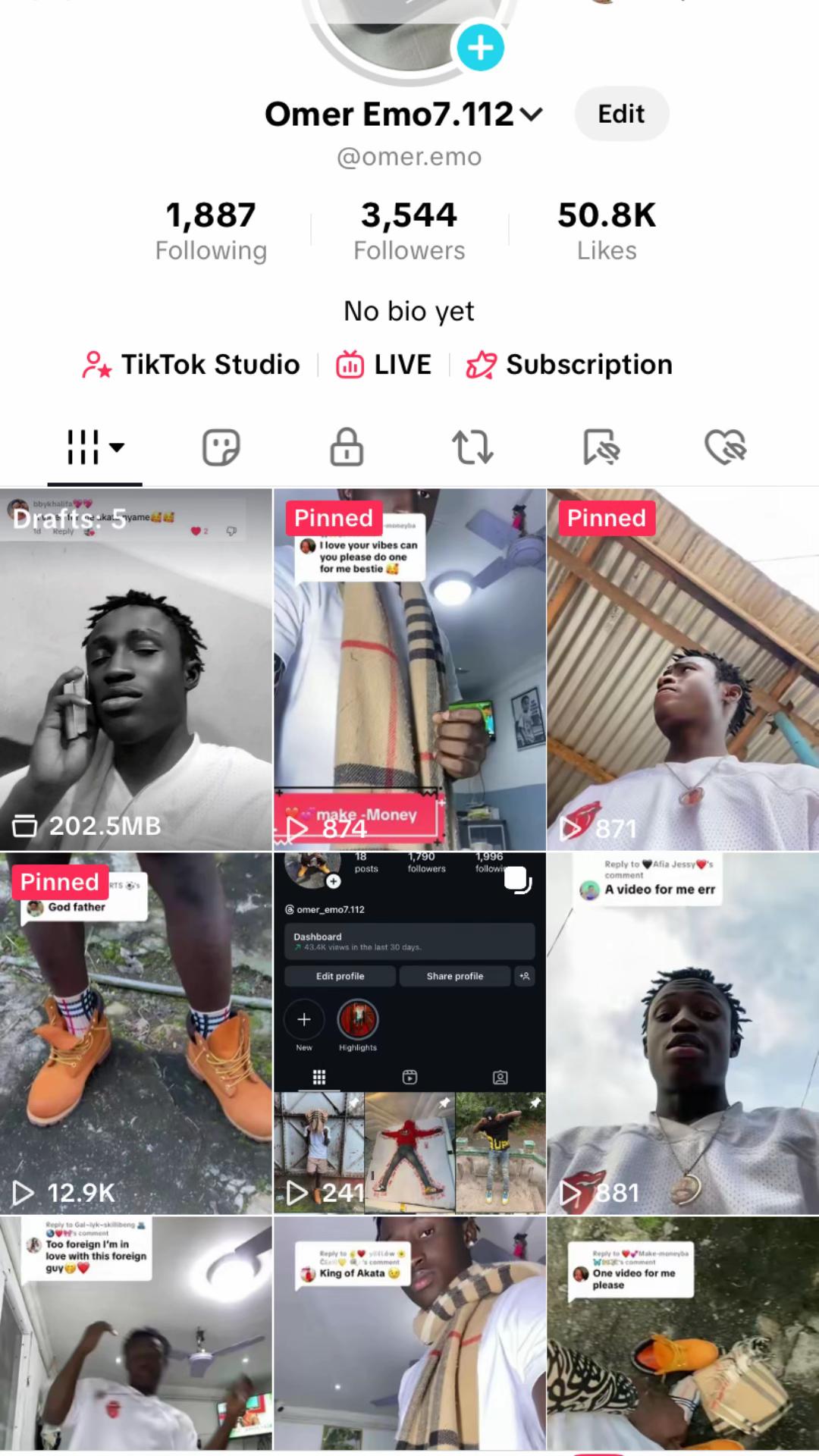Switch to the posts grid tab
This screenshot has height=1456, width=819.
94,447
